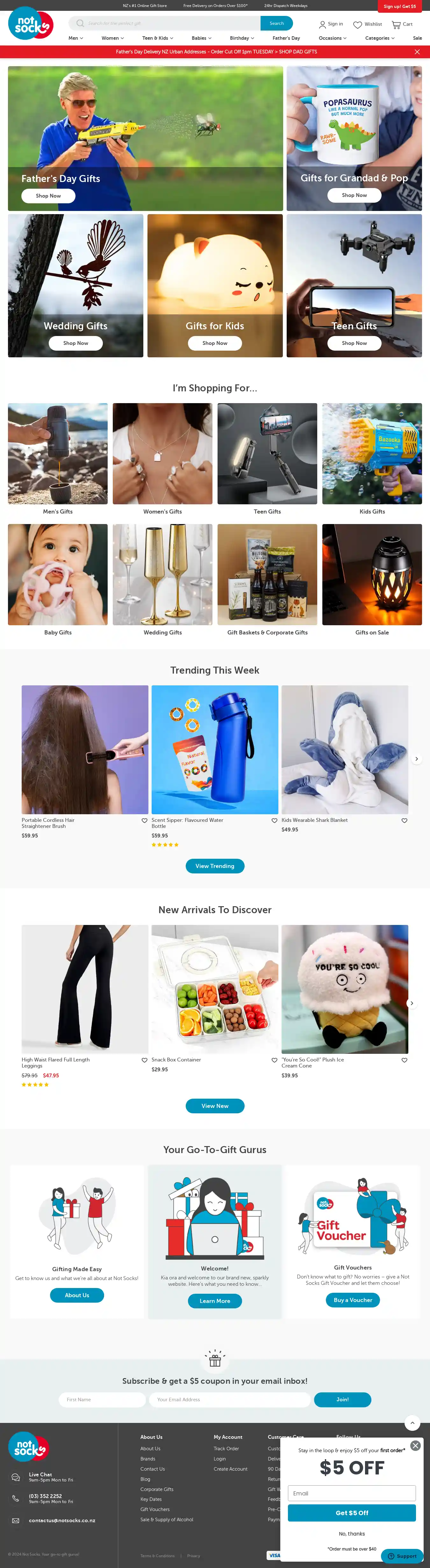Close the $5 OFF popup
Screen dimensions: 430x1568
pos(415,1445)
